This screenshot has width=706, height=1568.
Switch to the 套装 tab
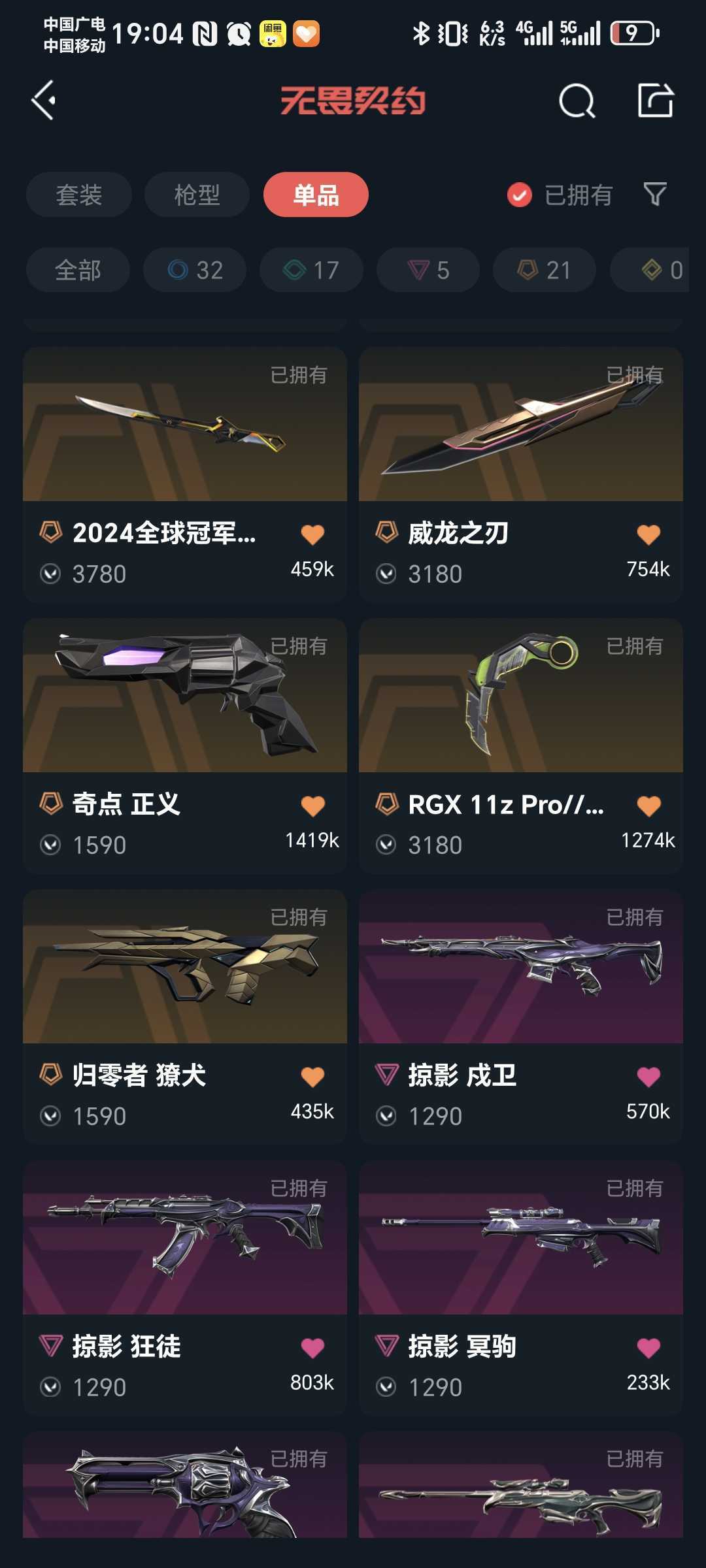(79, 195)
